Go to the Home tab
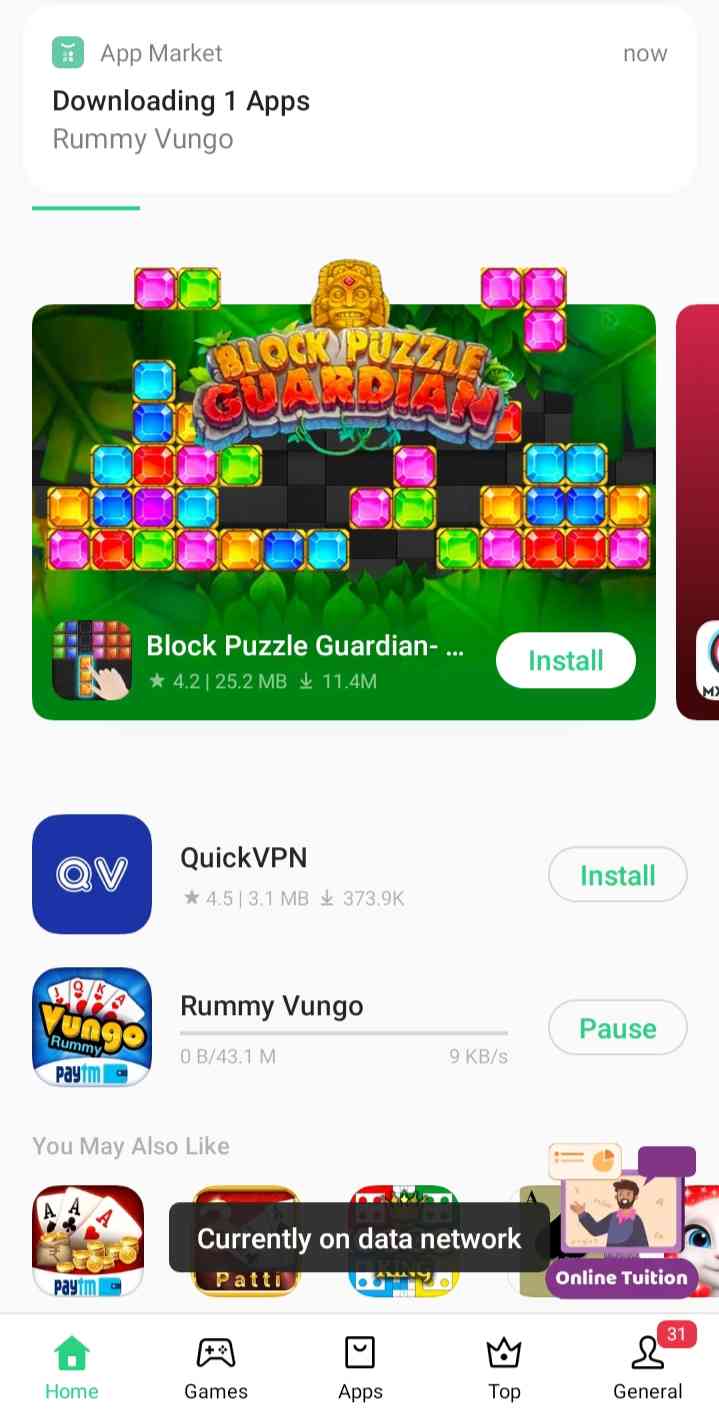Image resolution: width=719 pixels, height=1416 pixels. pyautogui.click(x=72, y=1367)
